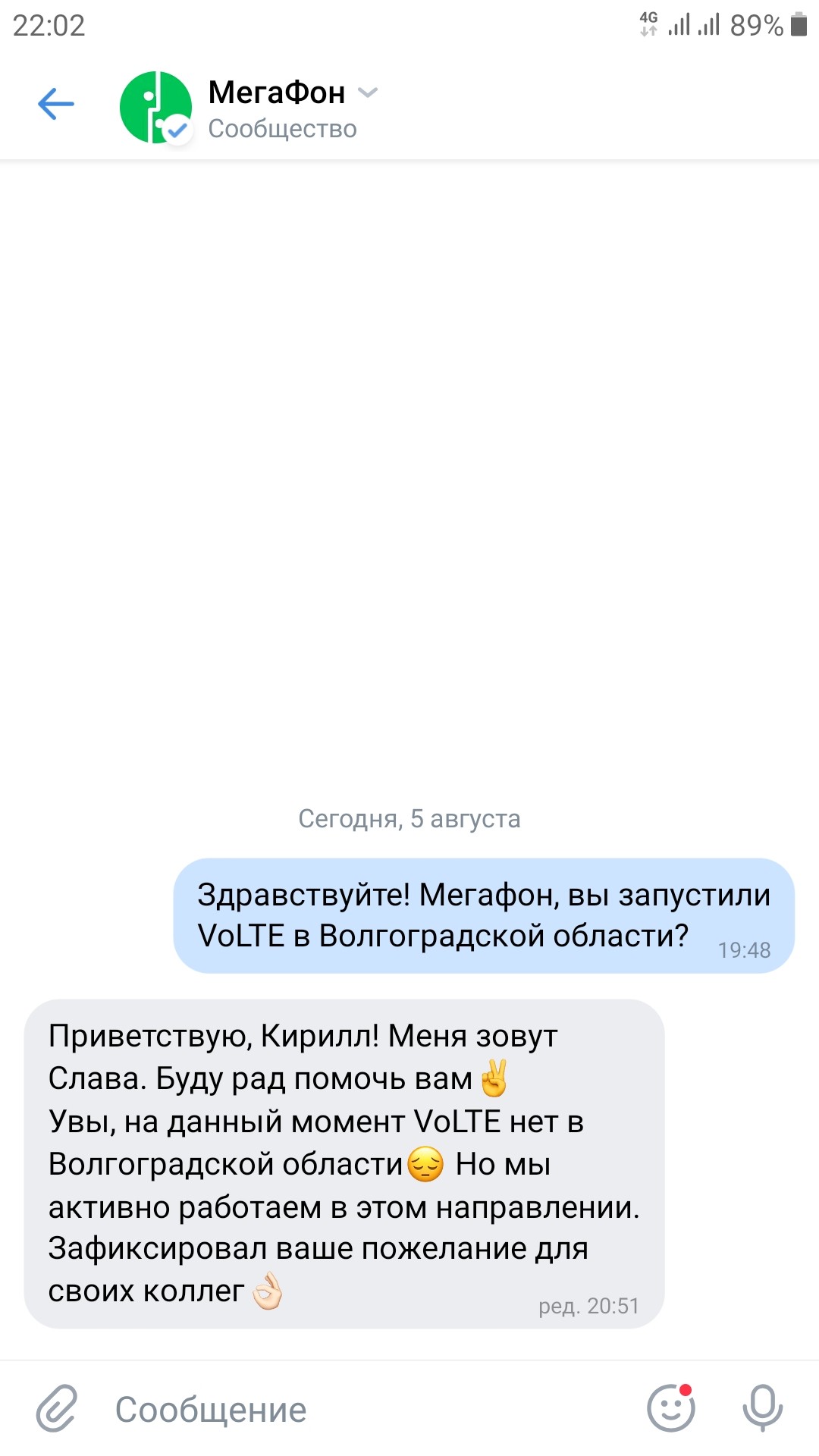The width and height of the screenshot is (819, 1456).
Task: Expand the МегаФон chat title dropdown
Action: (368, 93)
